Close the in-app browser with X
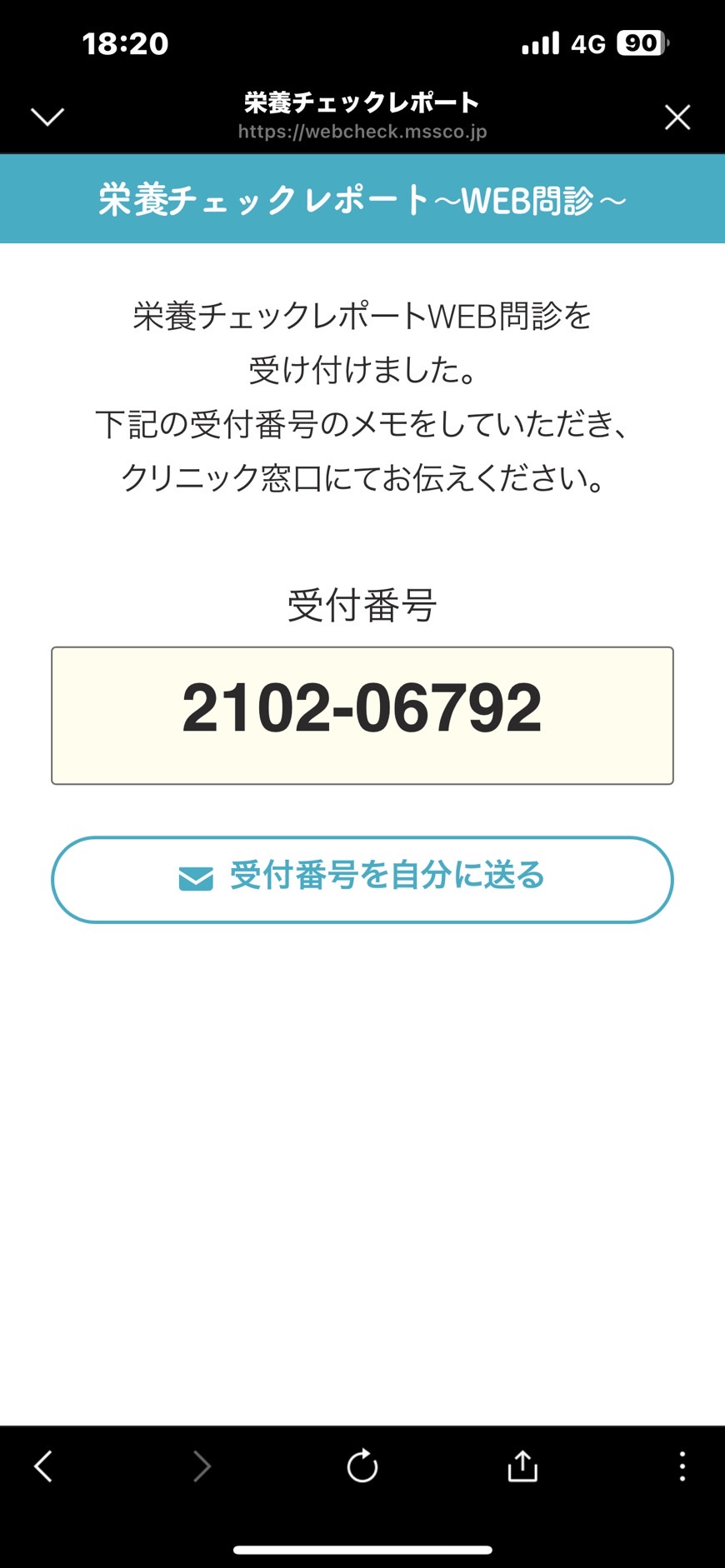 [x=677, y=117]
